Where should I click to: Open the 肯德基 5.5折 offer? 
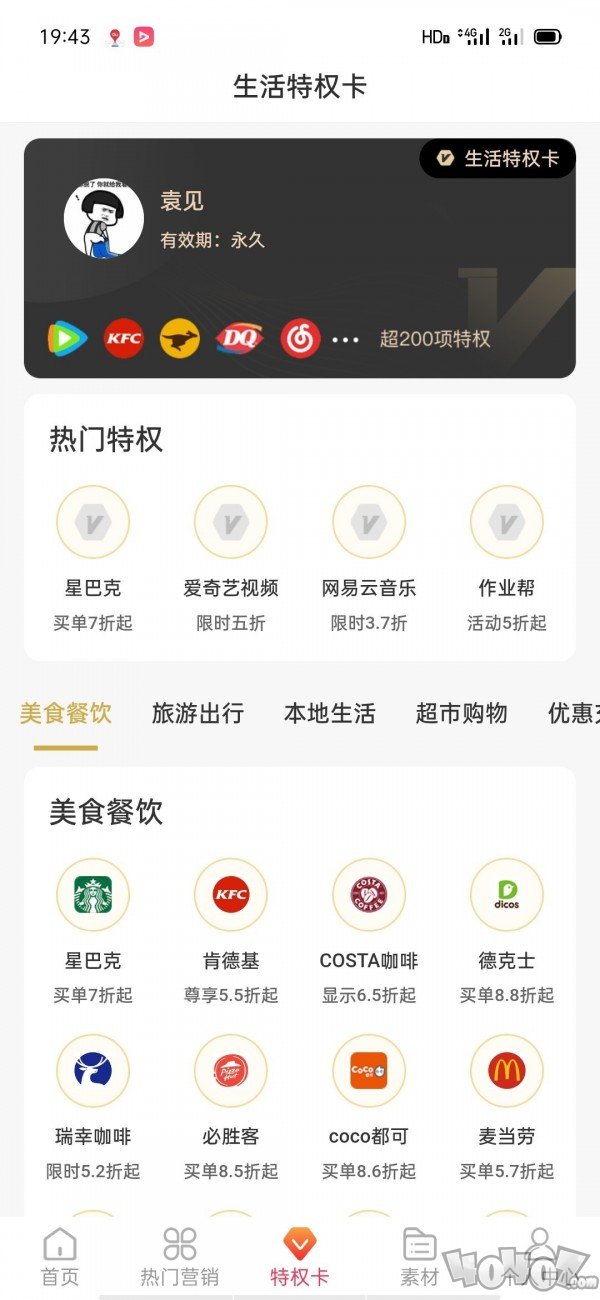point(231,932)
